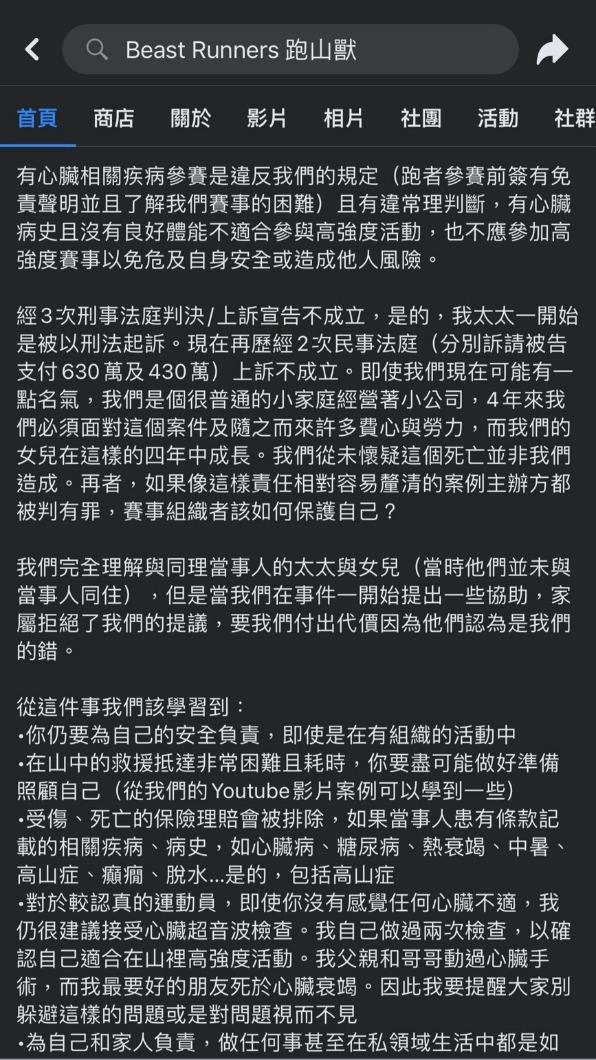Select the 首頁 tab
Screen dimensions: 596x1060
(x=37, y=118)
